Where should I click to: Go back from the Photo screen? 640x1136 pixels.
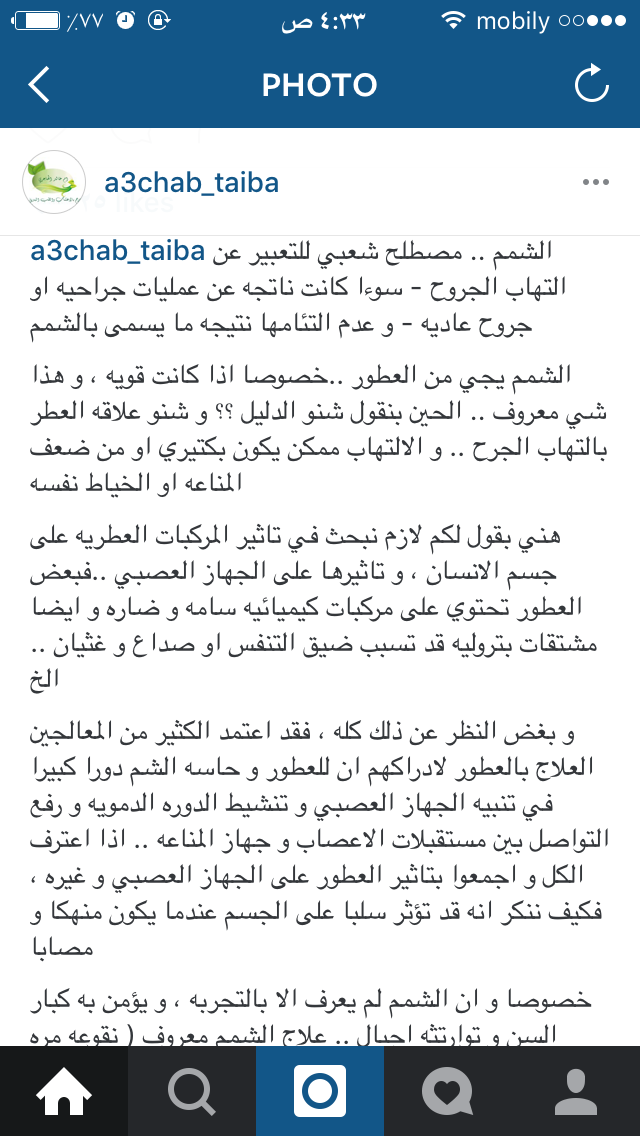coord(39,85)
